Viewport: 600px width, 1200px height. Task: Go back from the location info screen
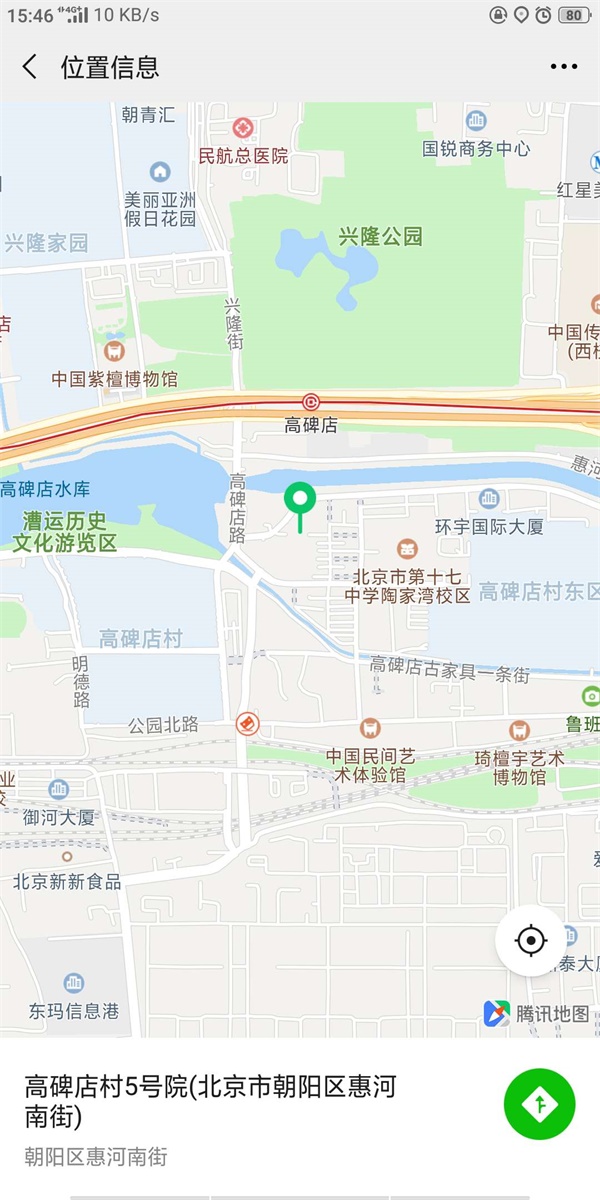(30, 67)
